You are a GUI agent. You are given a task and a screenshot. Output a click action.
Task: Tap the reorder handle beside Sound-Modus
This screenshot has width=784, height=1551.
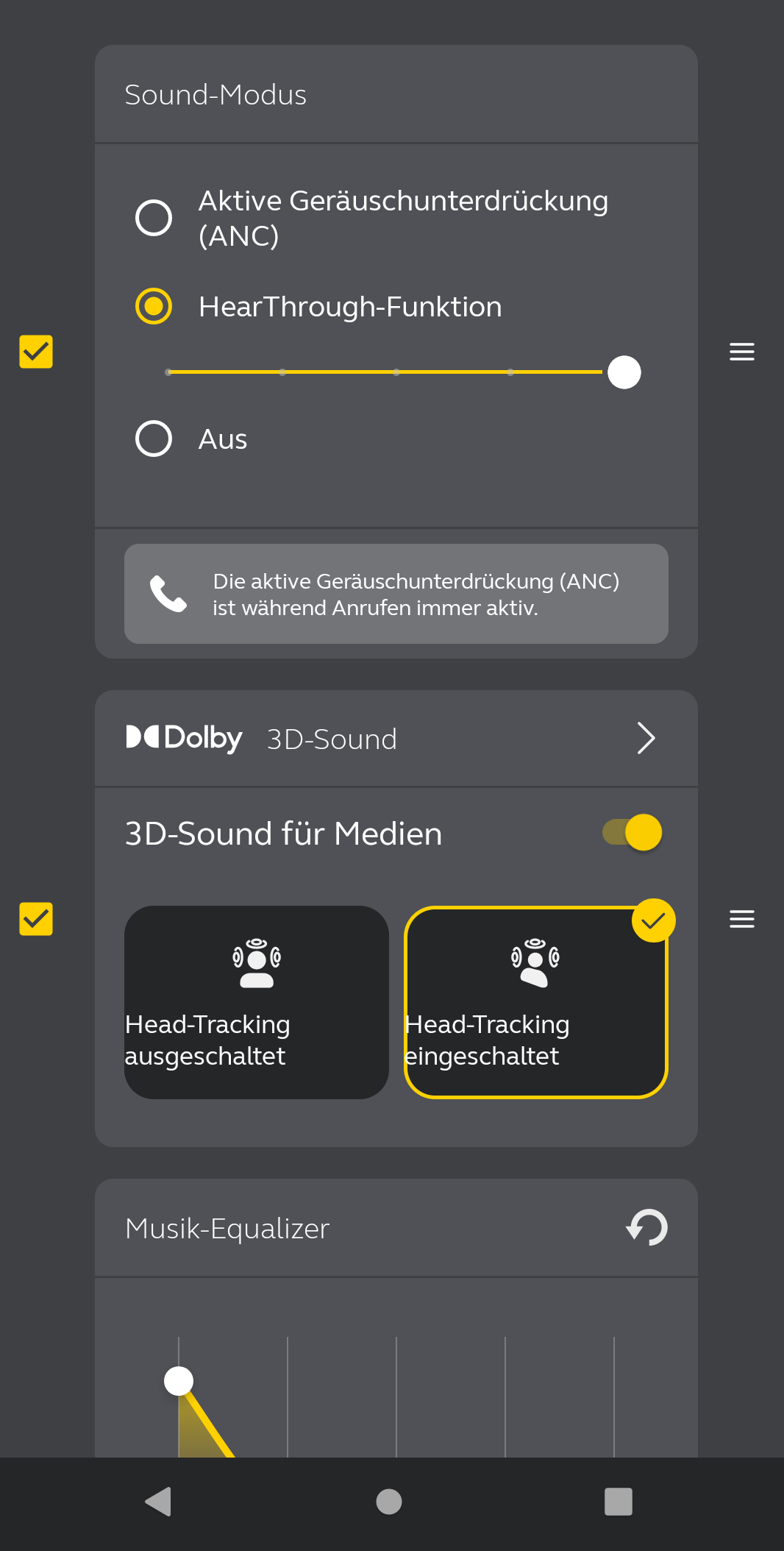[x=741, y=352]
